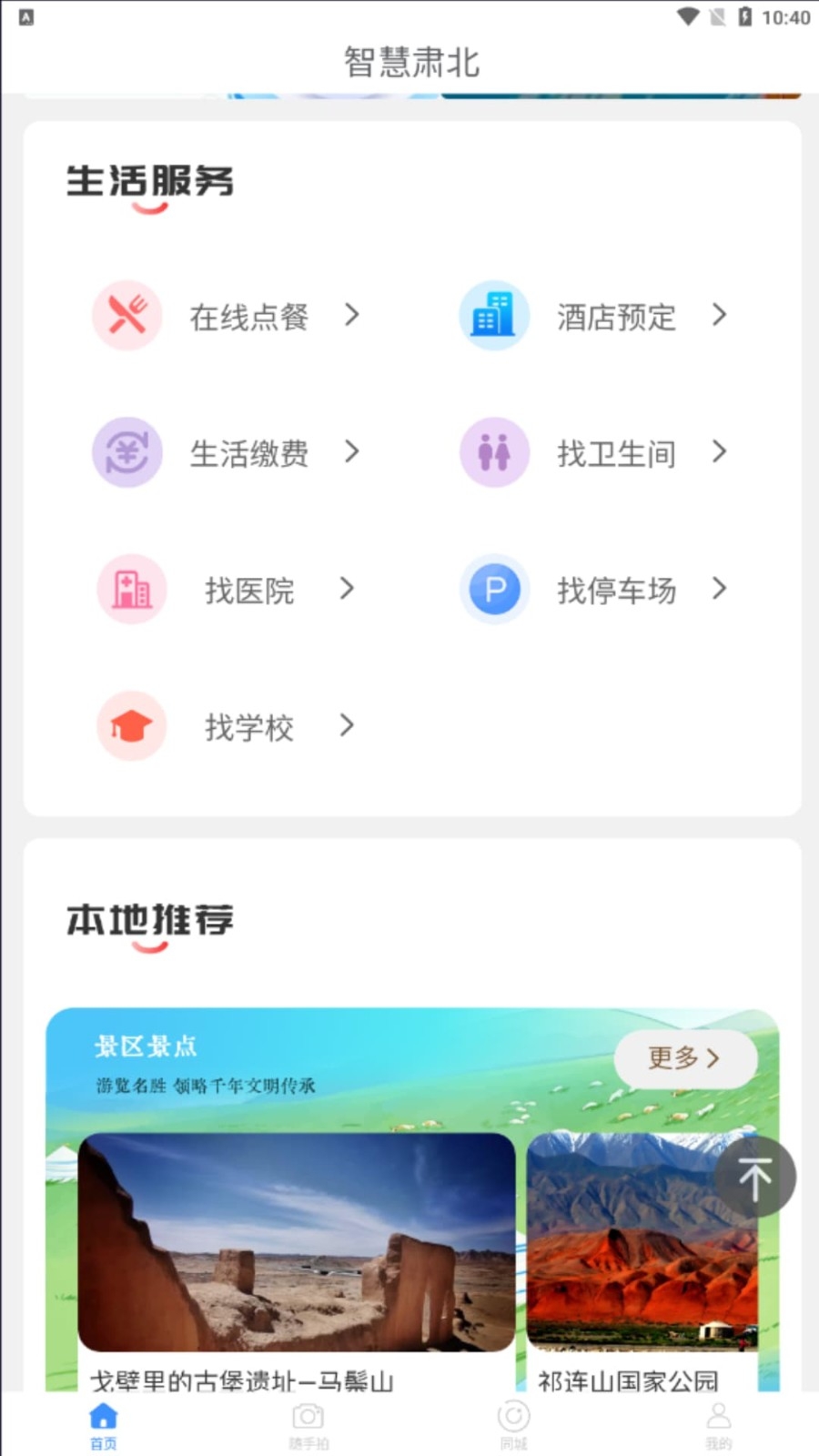The width and height of the screenshot is (819, 1456).
Task: Select 找卫生间 restroom finder
Action: coord(593,452)
